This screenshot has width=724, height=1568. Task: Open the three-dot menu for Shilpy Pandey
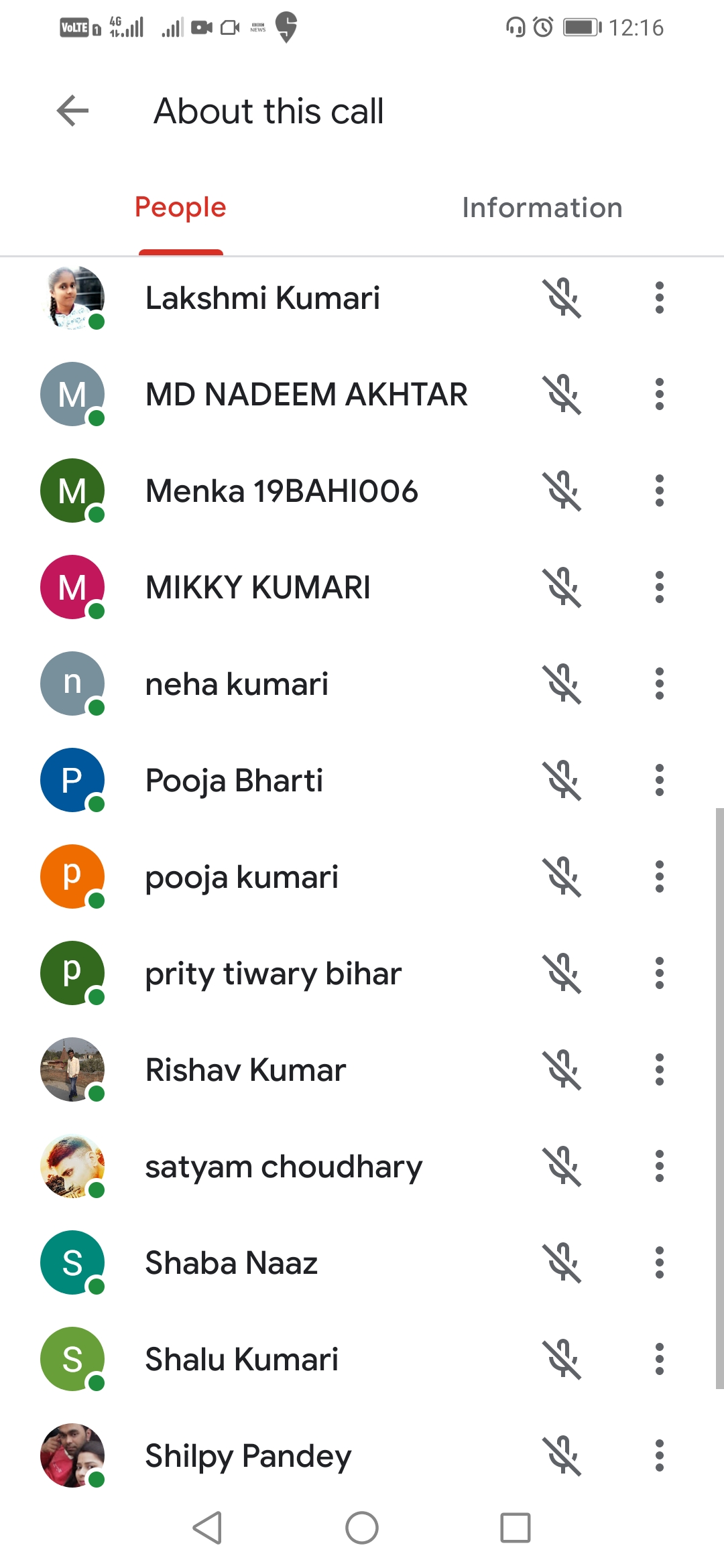point(659,1455)
